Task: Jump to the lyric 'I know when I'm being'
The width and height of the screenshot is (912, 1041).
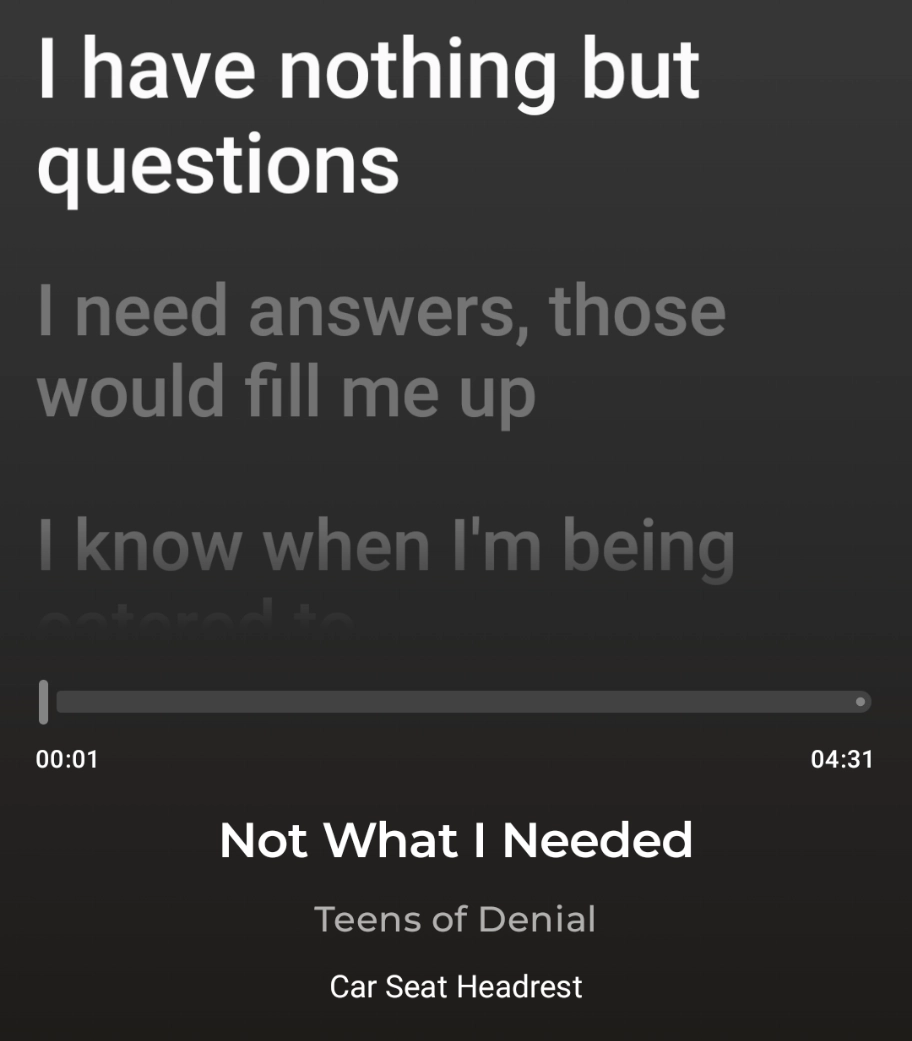Action: 386,545
